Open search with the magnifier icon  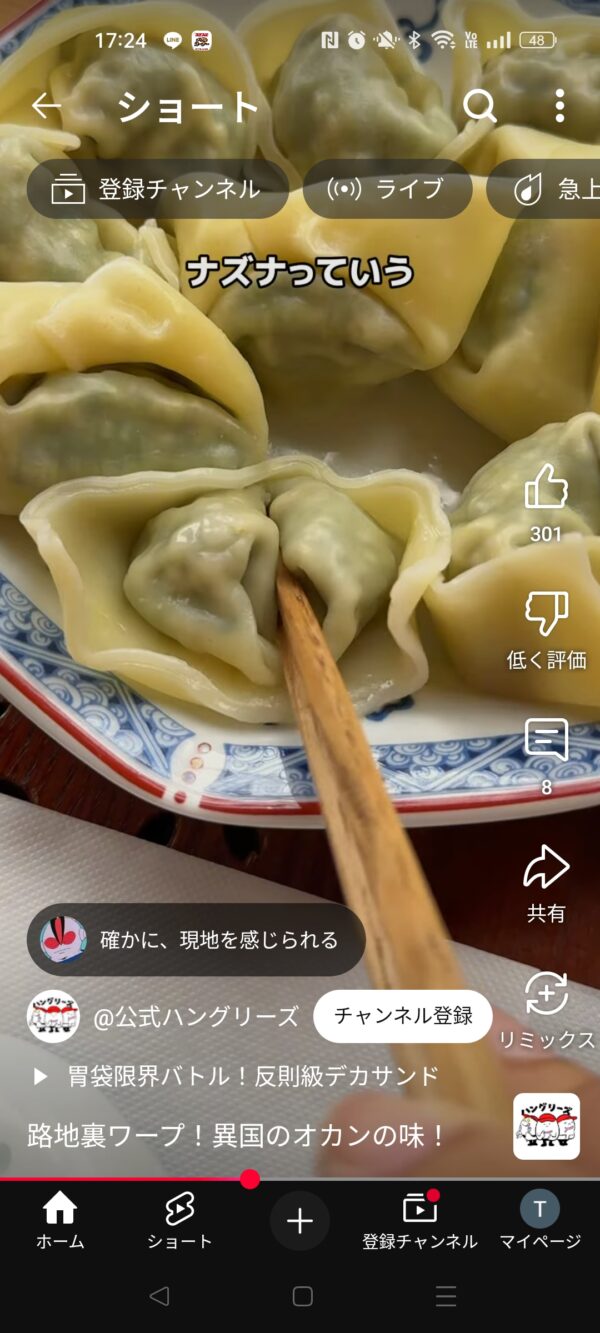[479, 106]
